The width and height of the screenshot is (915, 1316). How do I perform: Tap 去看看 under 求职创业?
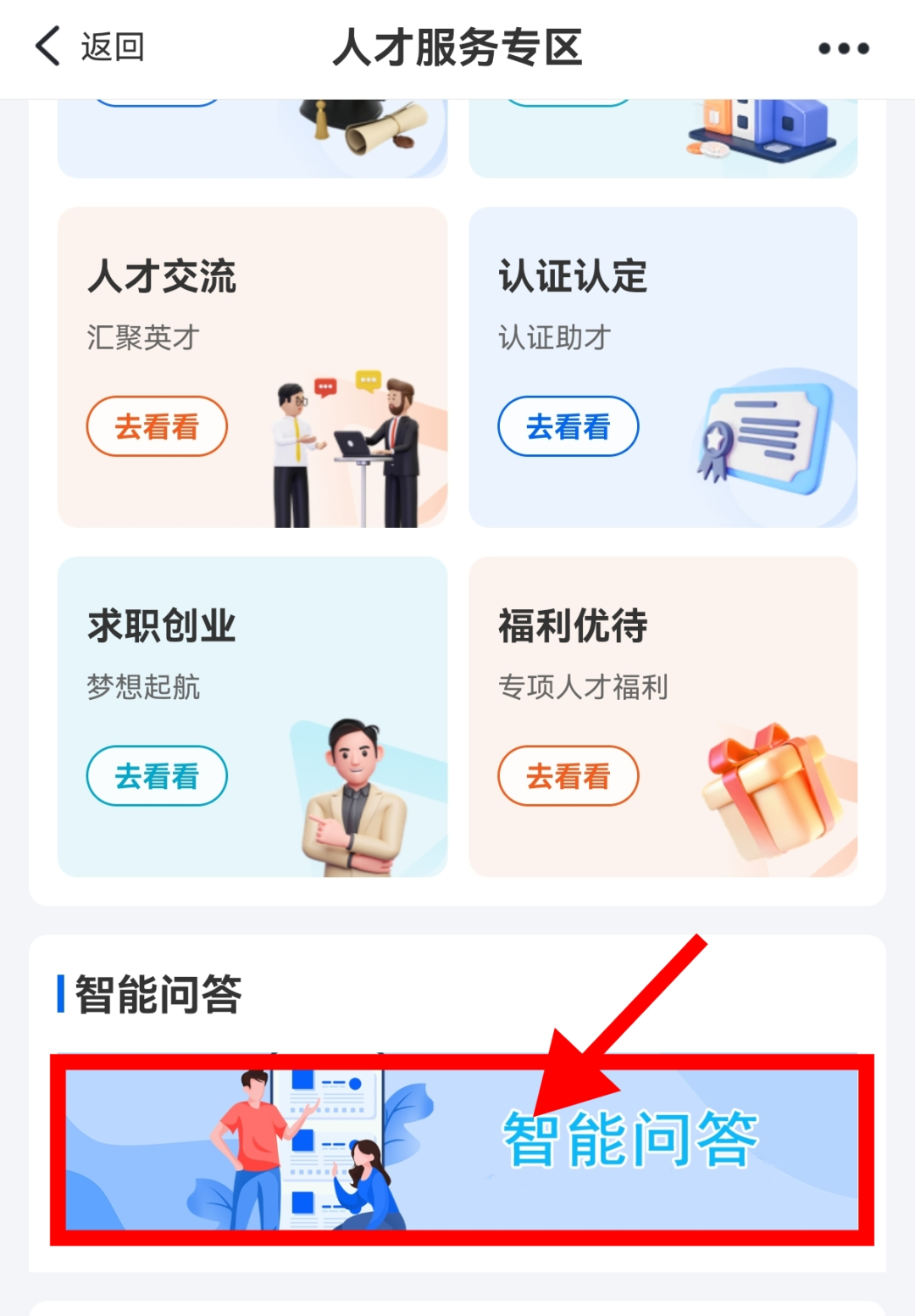(157, 775)
